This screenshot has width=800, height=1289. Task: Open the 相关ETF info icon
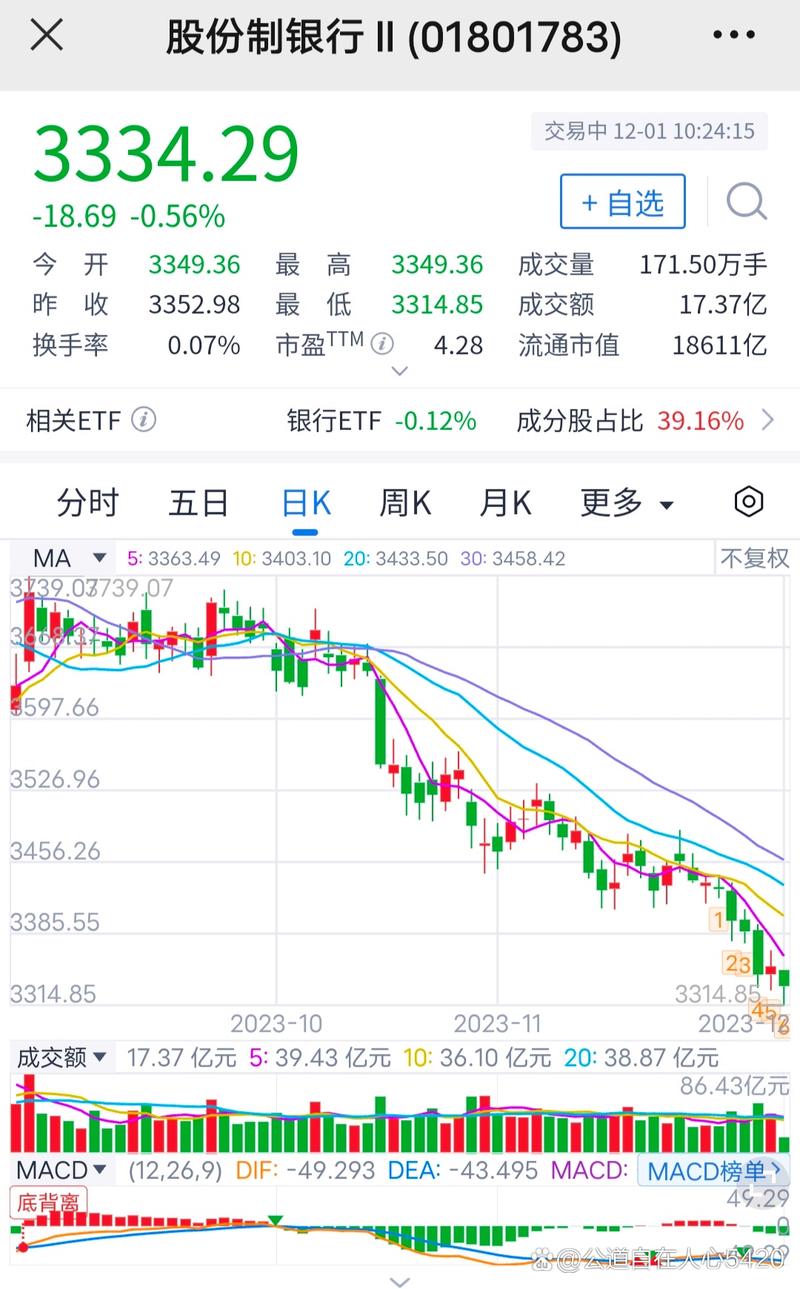click(x=144, y=420)
